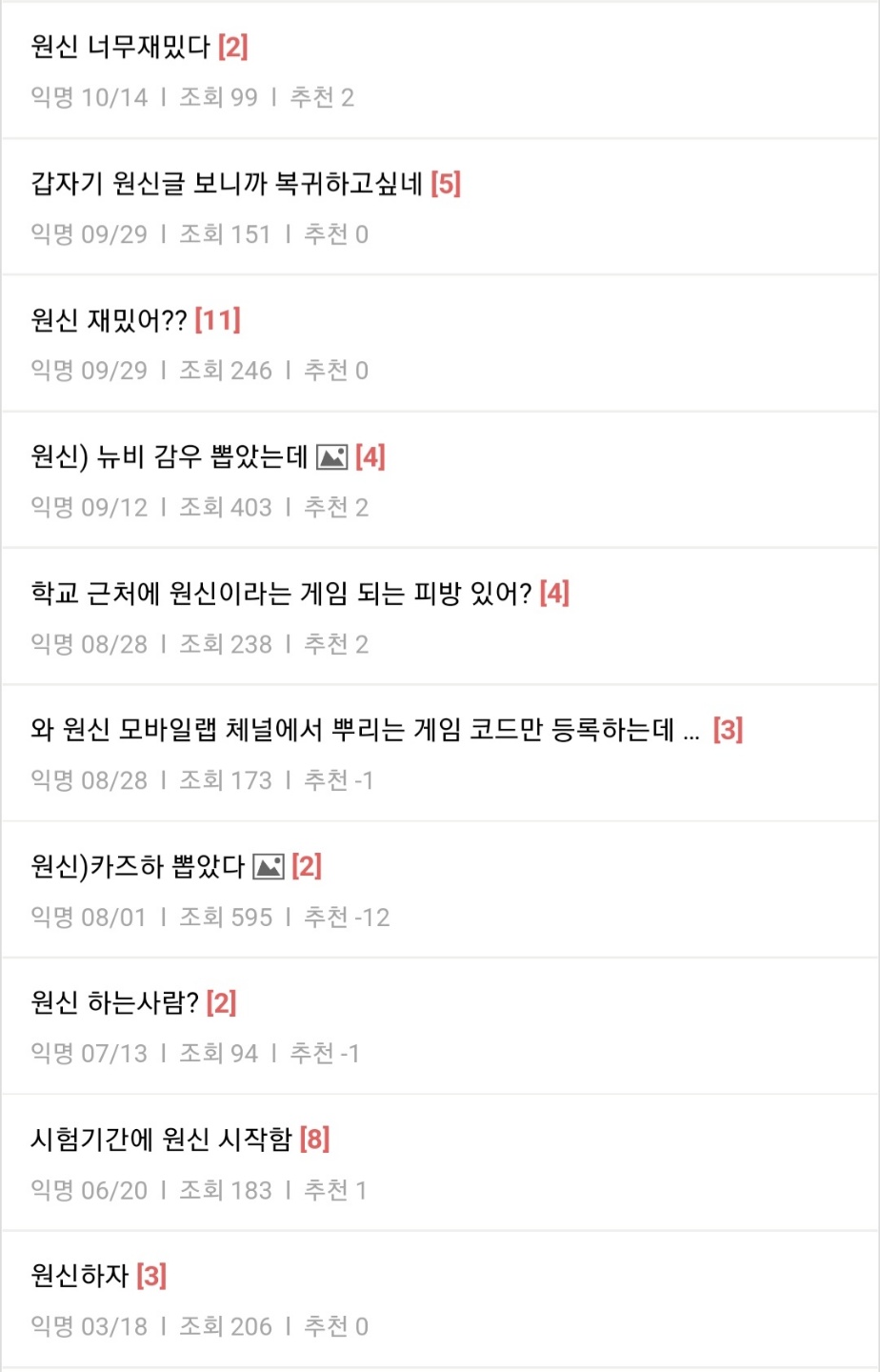This screenshot has width=880, height=1372.
Task: View the post '원신 재밌어??'
Action: pos(110,320)
